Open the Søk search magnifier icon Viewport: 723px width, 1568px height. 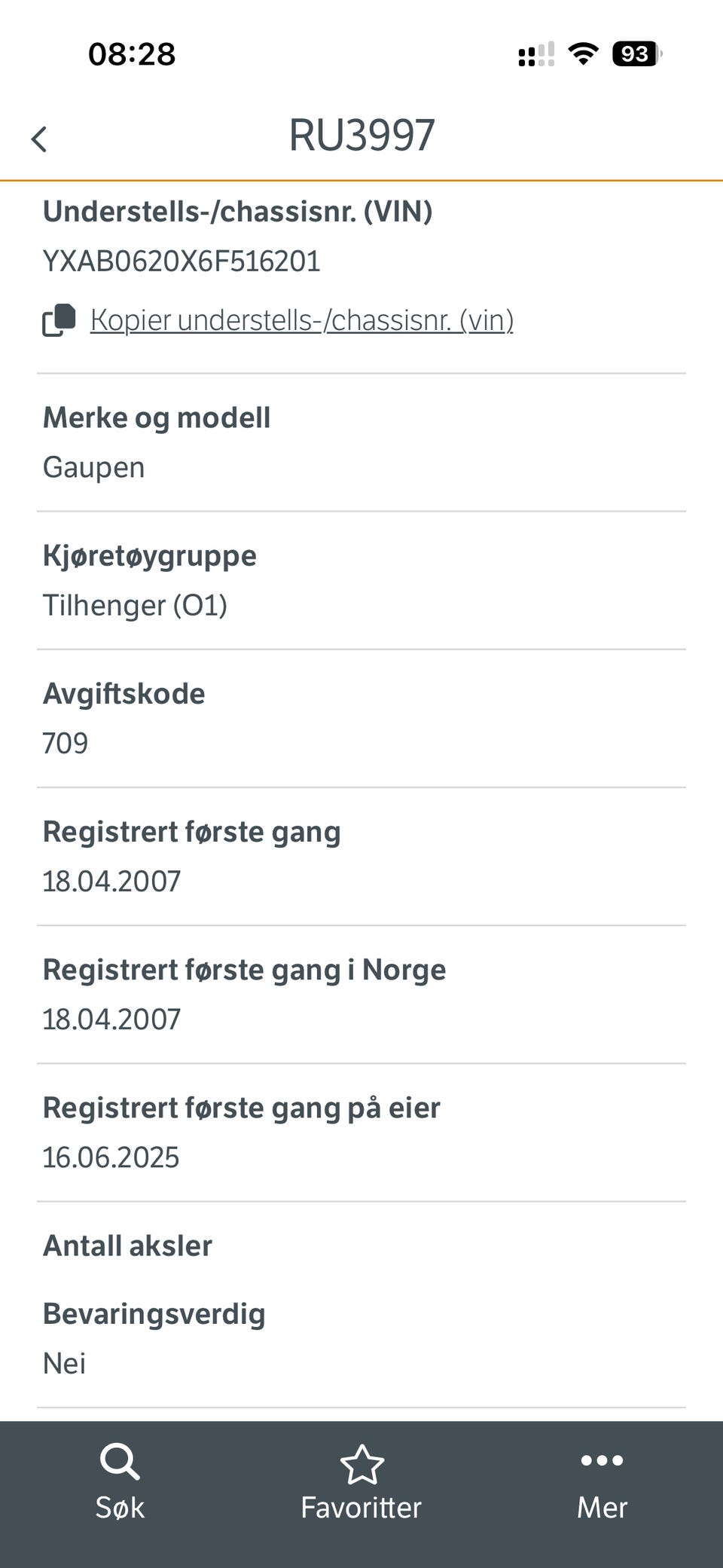click(x=118, y=1460)
